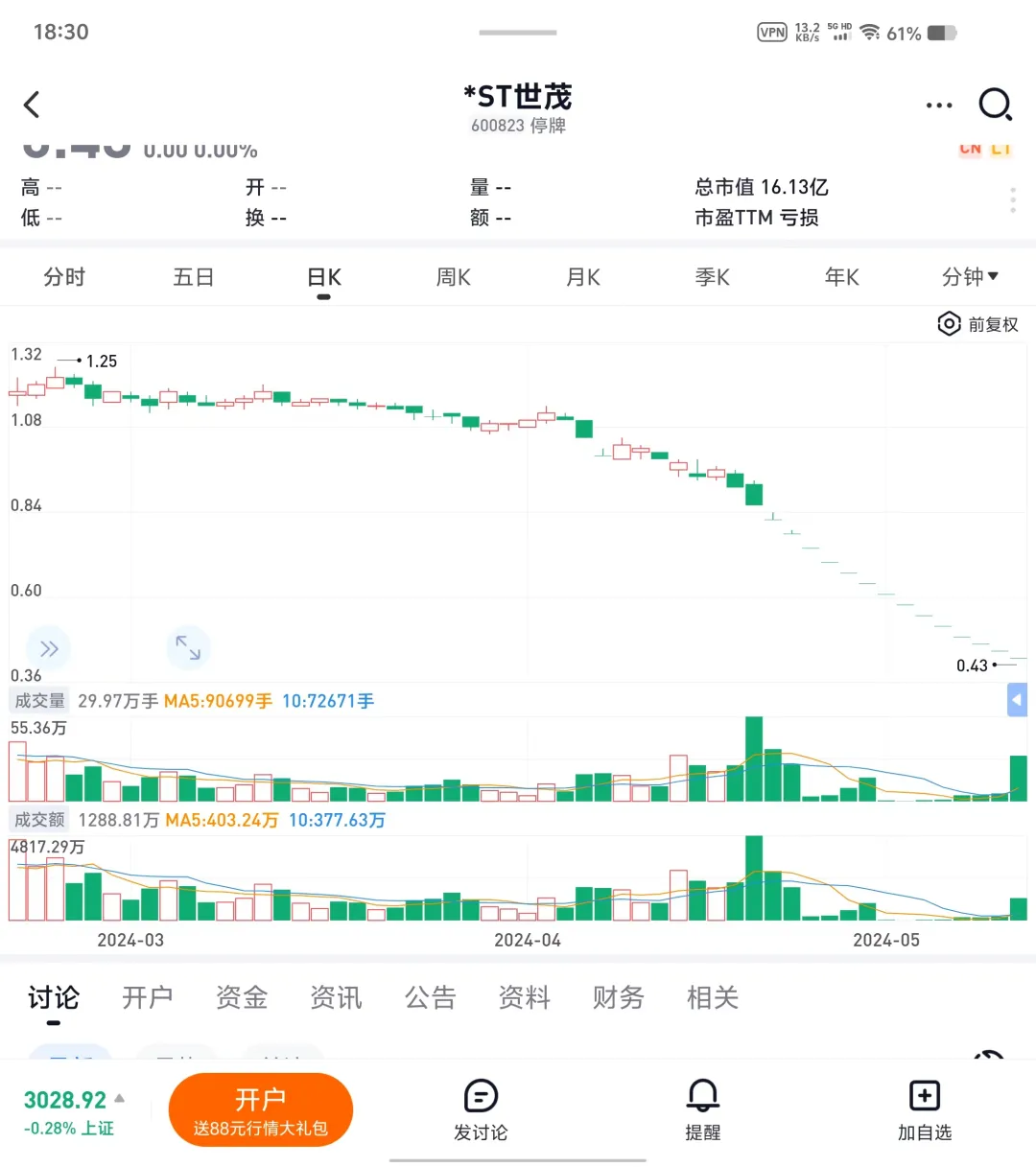View the 财务 financials tab
The width and height of the screenshot is (1036, 1167).
point(618,998)
